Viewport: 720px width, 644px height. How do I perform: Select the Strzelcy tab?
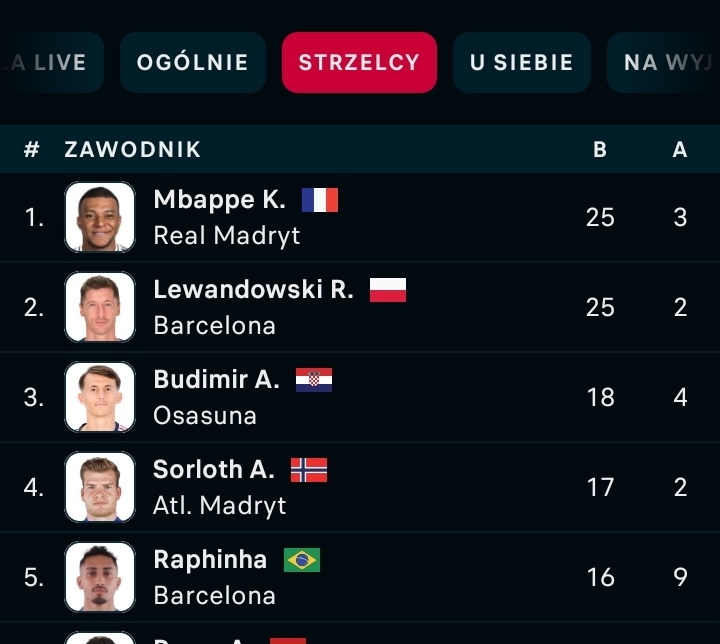coord(359,62)
